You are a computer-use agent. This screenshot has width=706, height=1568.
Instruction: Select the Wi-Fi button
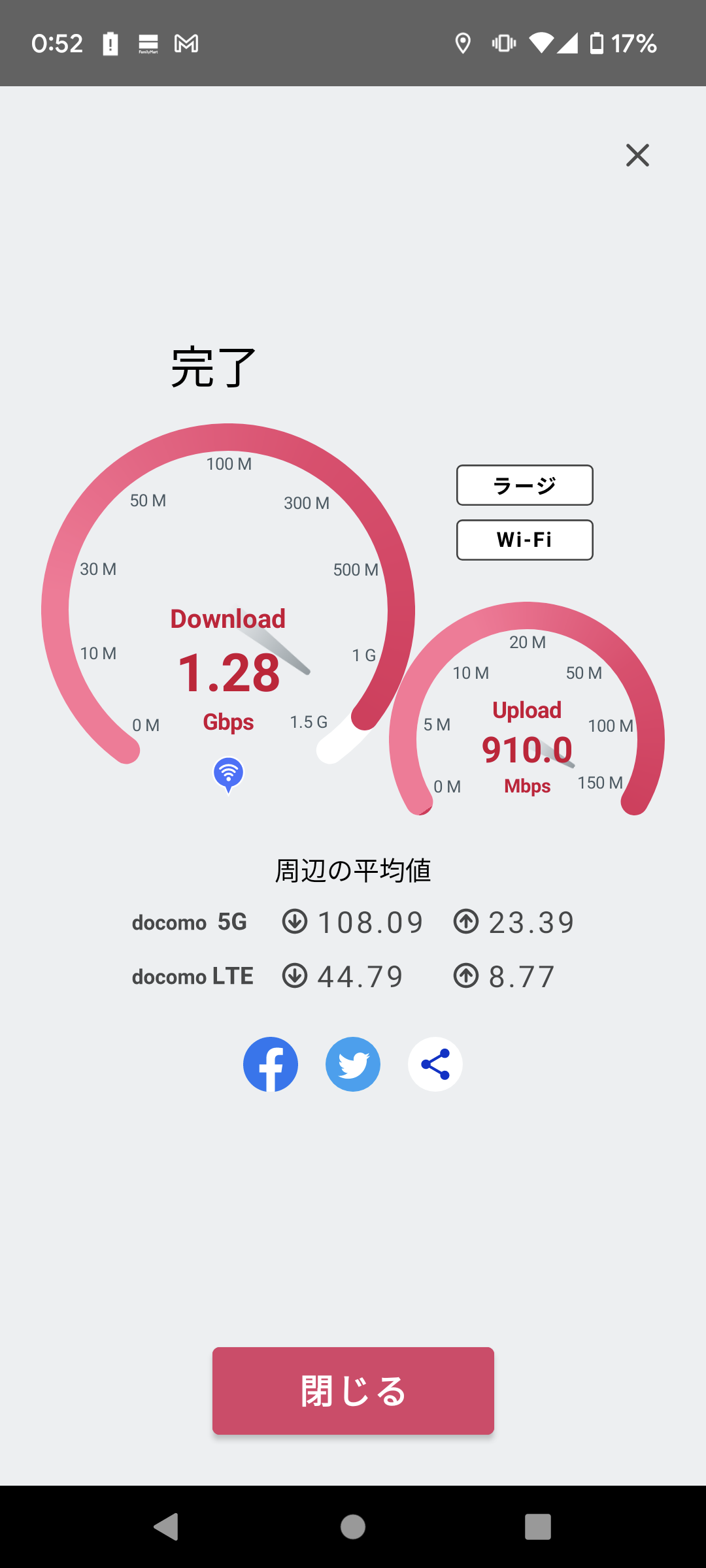[x=524, y=540]
